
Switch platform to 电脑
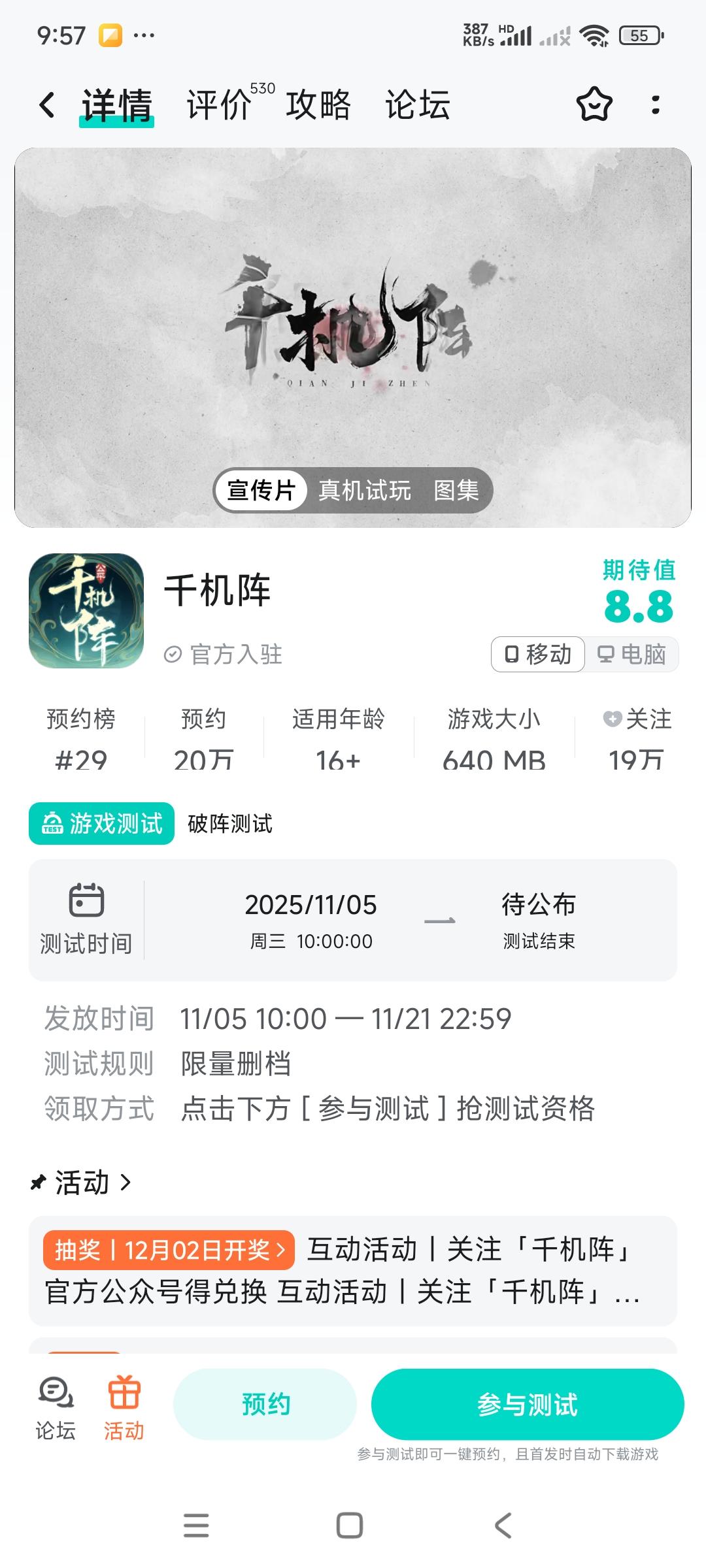tap(633, 654)
